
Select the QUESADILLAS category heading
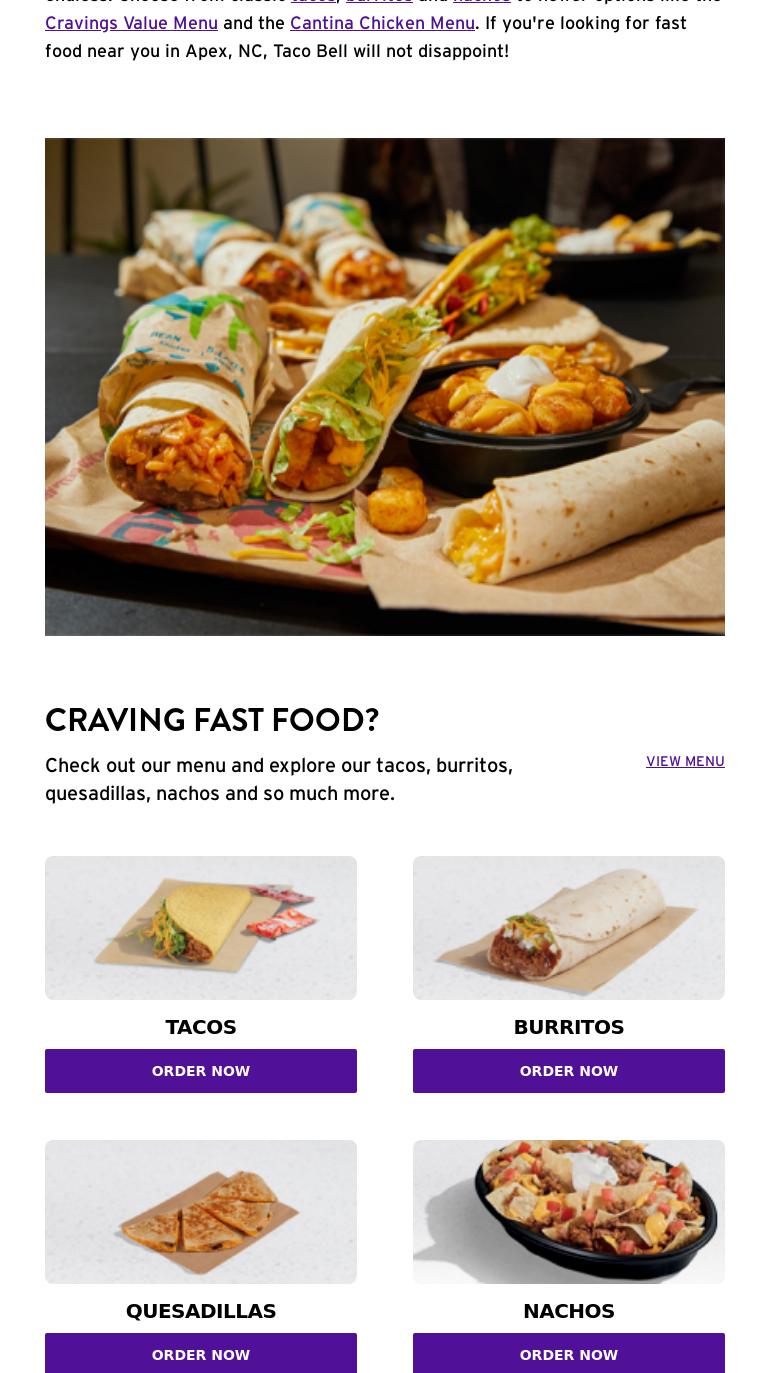200,1310
